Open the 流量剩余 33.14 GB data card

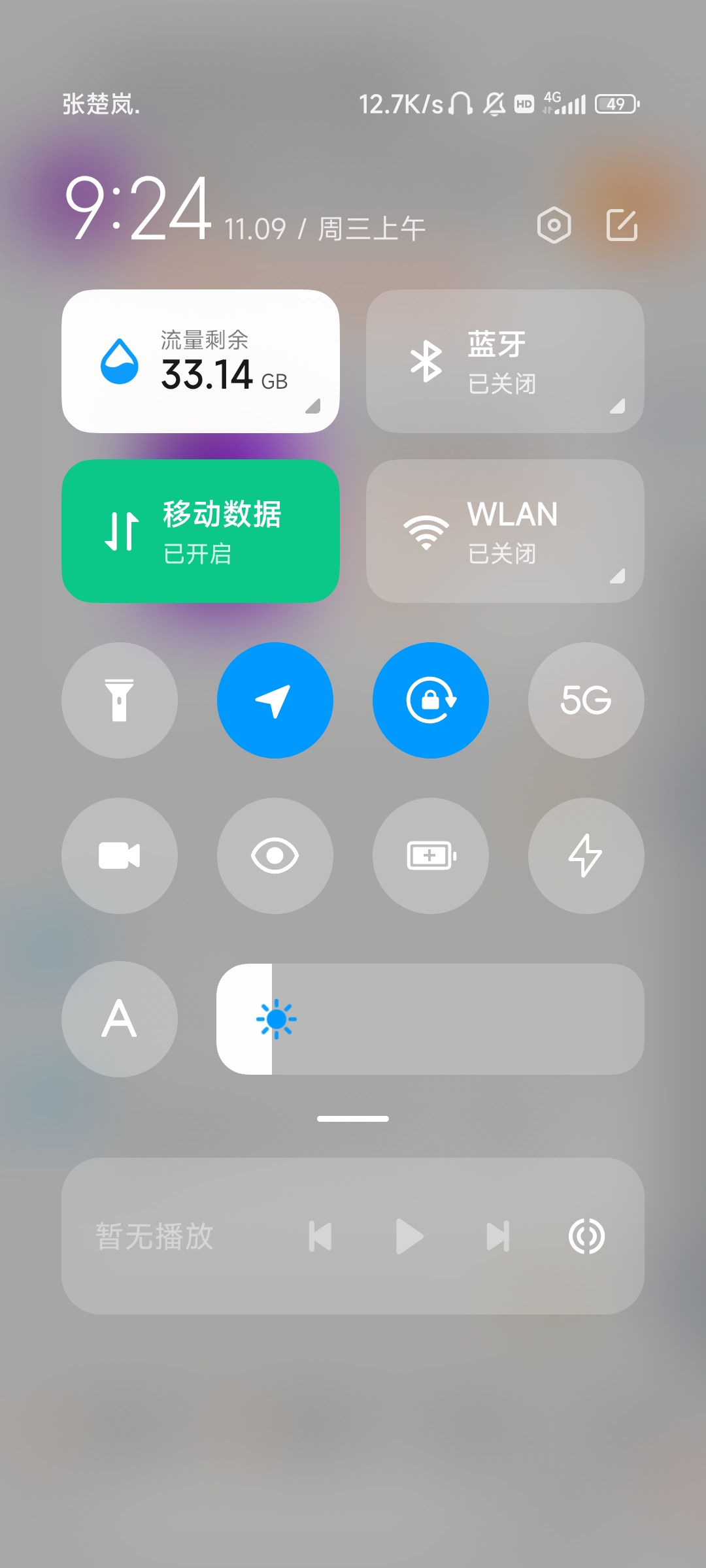click(x=201, y=361)
